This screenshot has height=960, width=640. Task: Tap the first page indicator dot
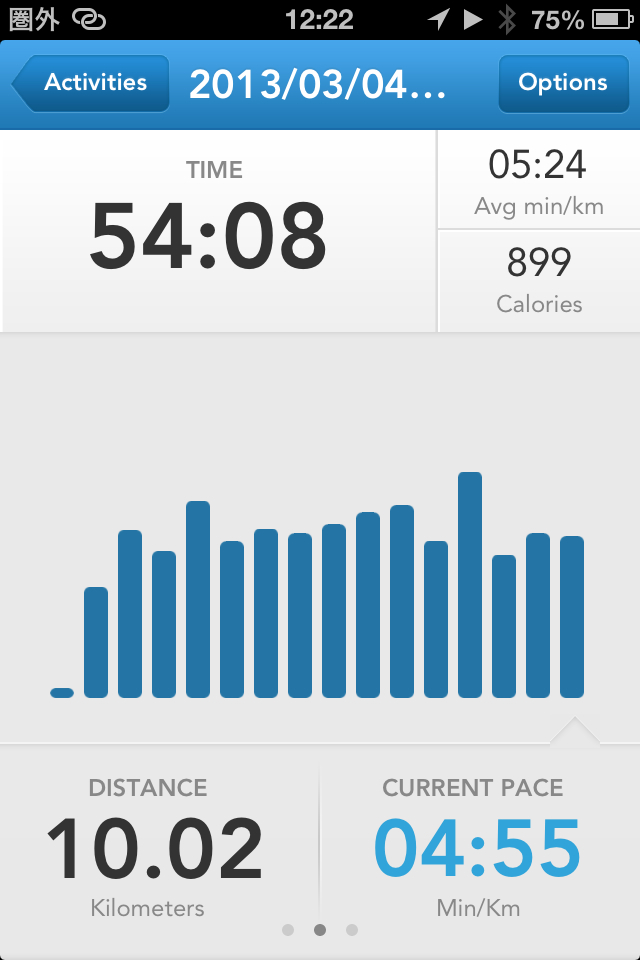coord(288,930)
